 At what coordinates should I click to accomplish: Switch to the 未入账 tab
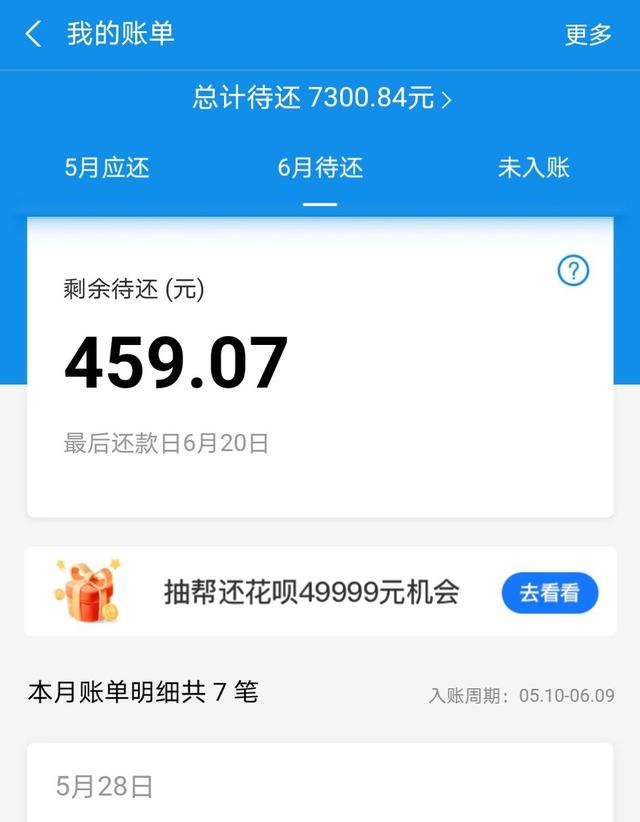pos(533,167)
